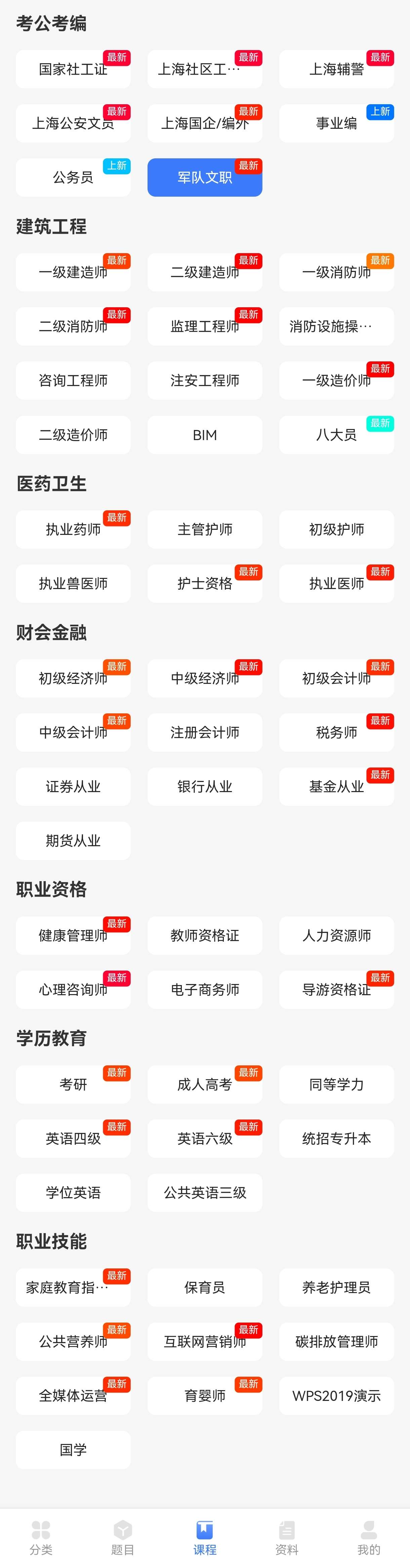
Task: Open the 国学 category
Action: [x=73, y=1450]
